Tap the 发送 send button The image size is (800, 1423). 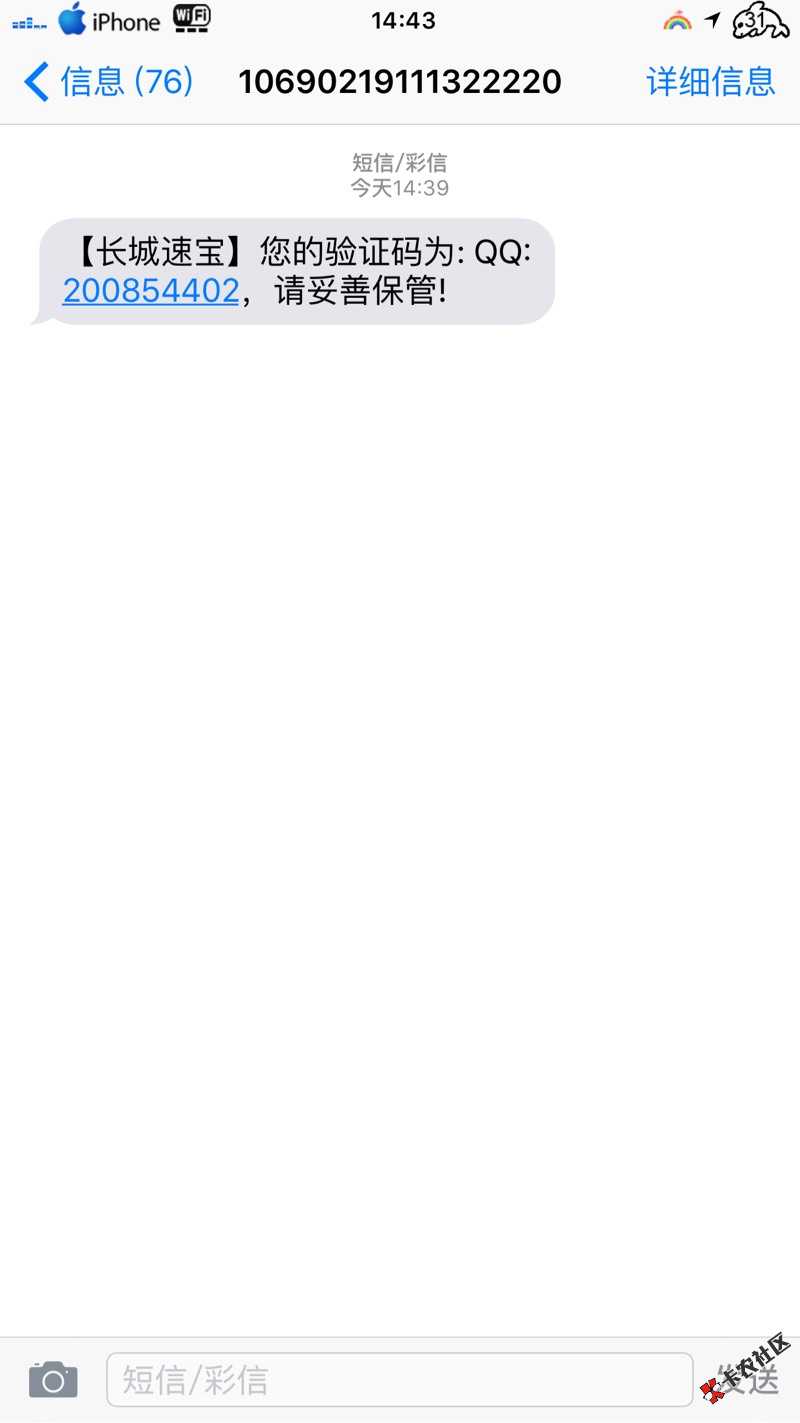pyautogui.click(x=748, y=1380)
